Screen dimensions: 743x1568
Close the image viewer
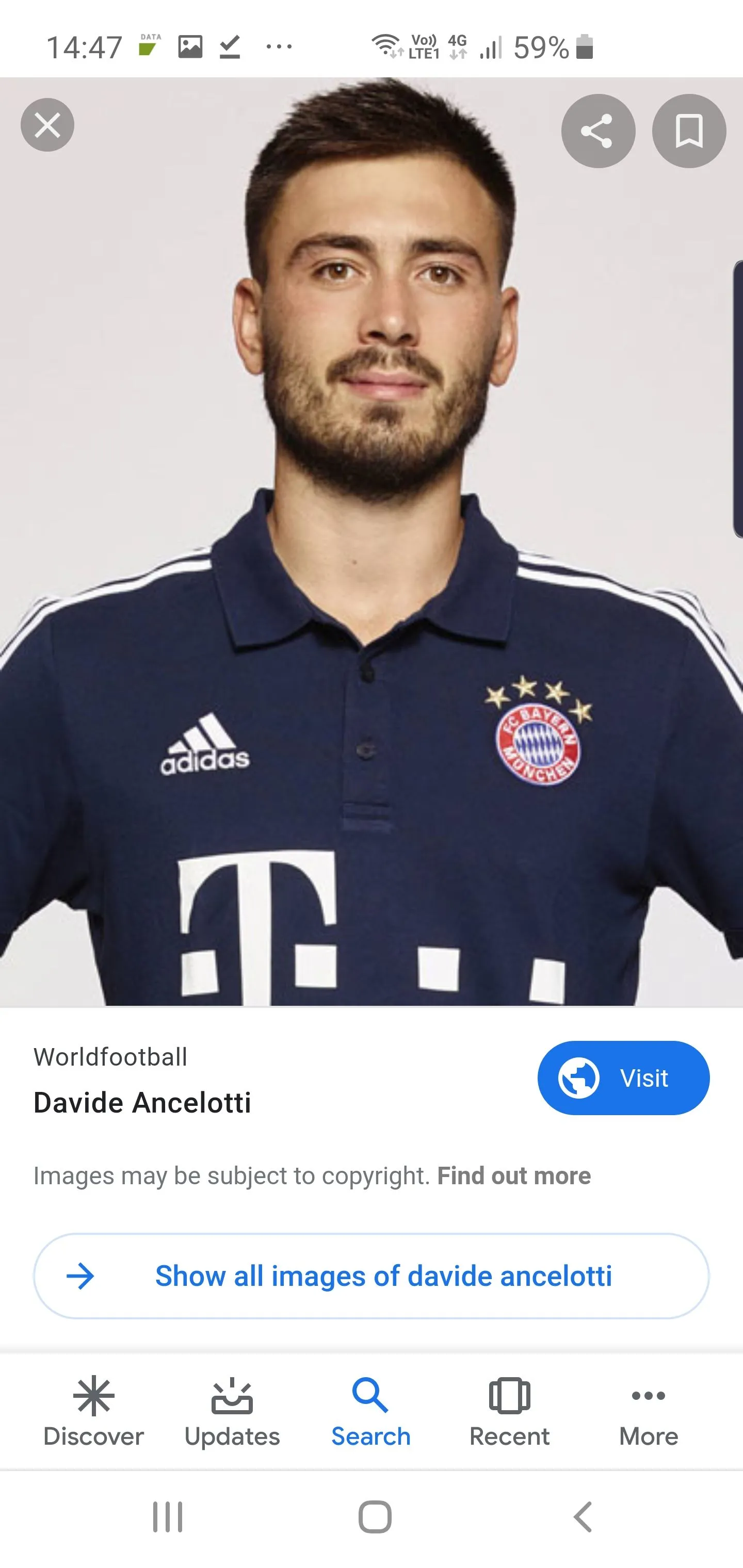[47, 125]
